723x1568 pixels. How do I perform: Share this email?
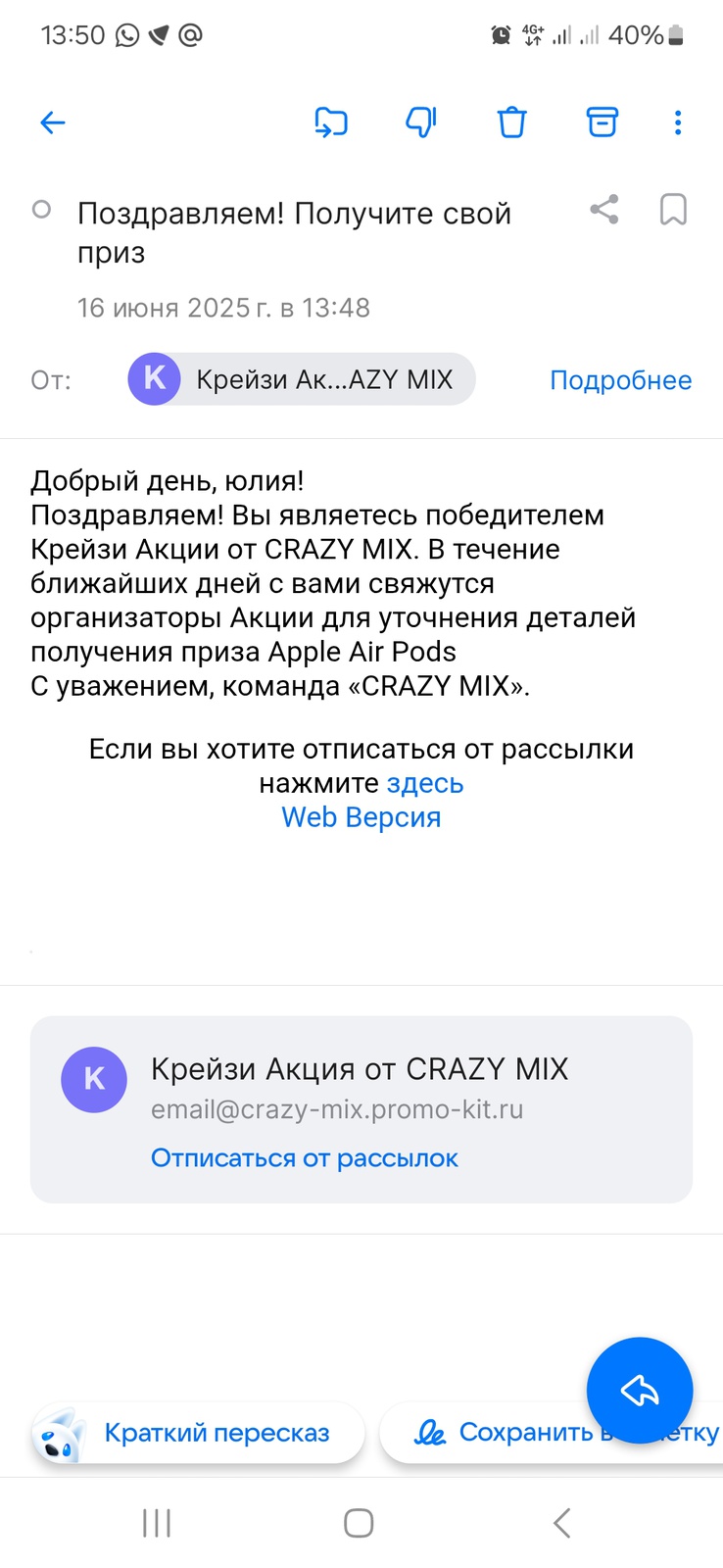pyautogui.click(x=604, y=210)
